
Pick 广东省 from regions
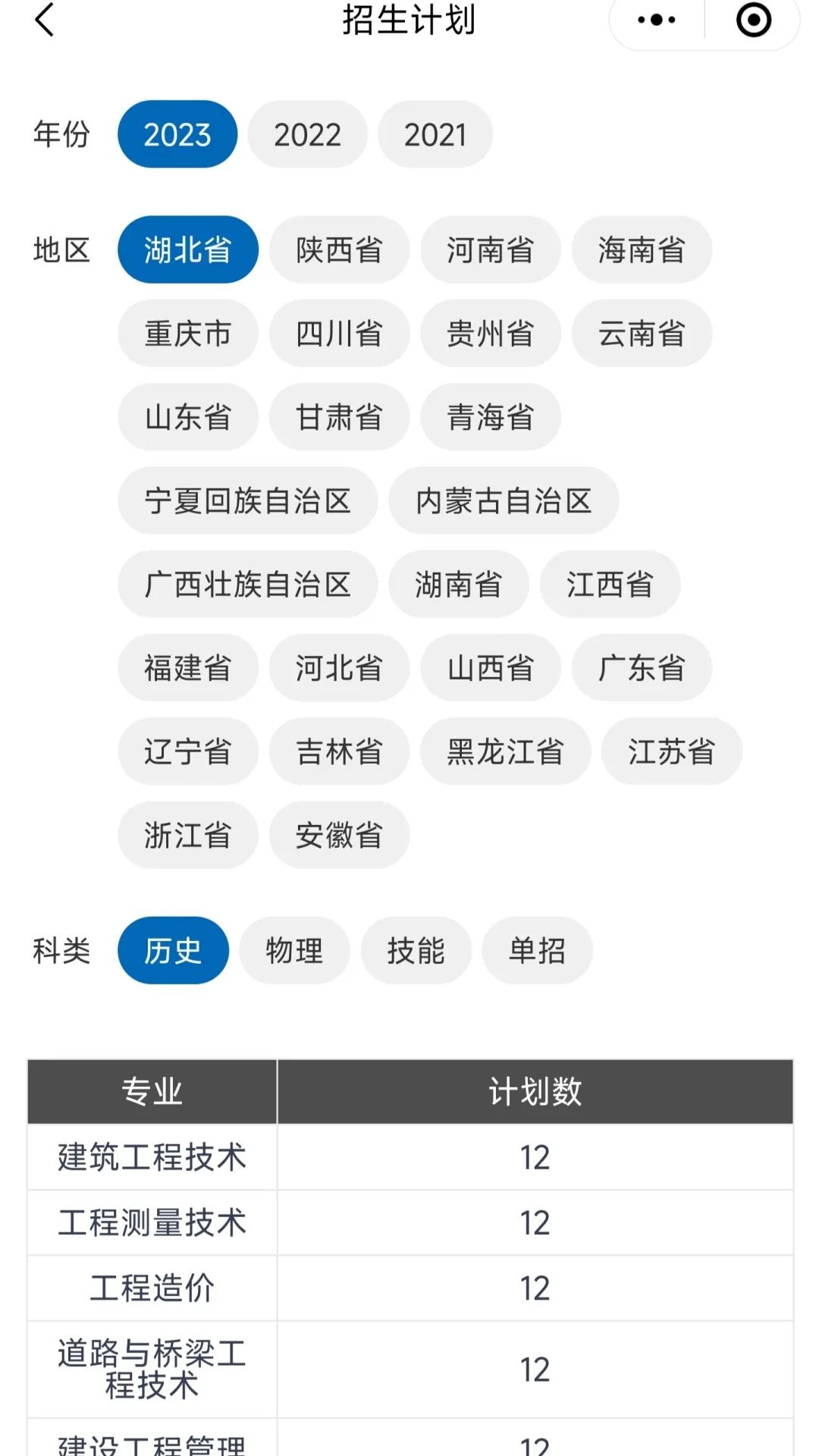click(x=641, y=668)
